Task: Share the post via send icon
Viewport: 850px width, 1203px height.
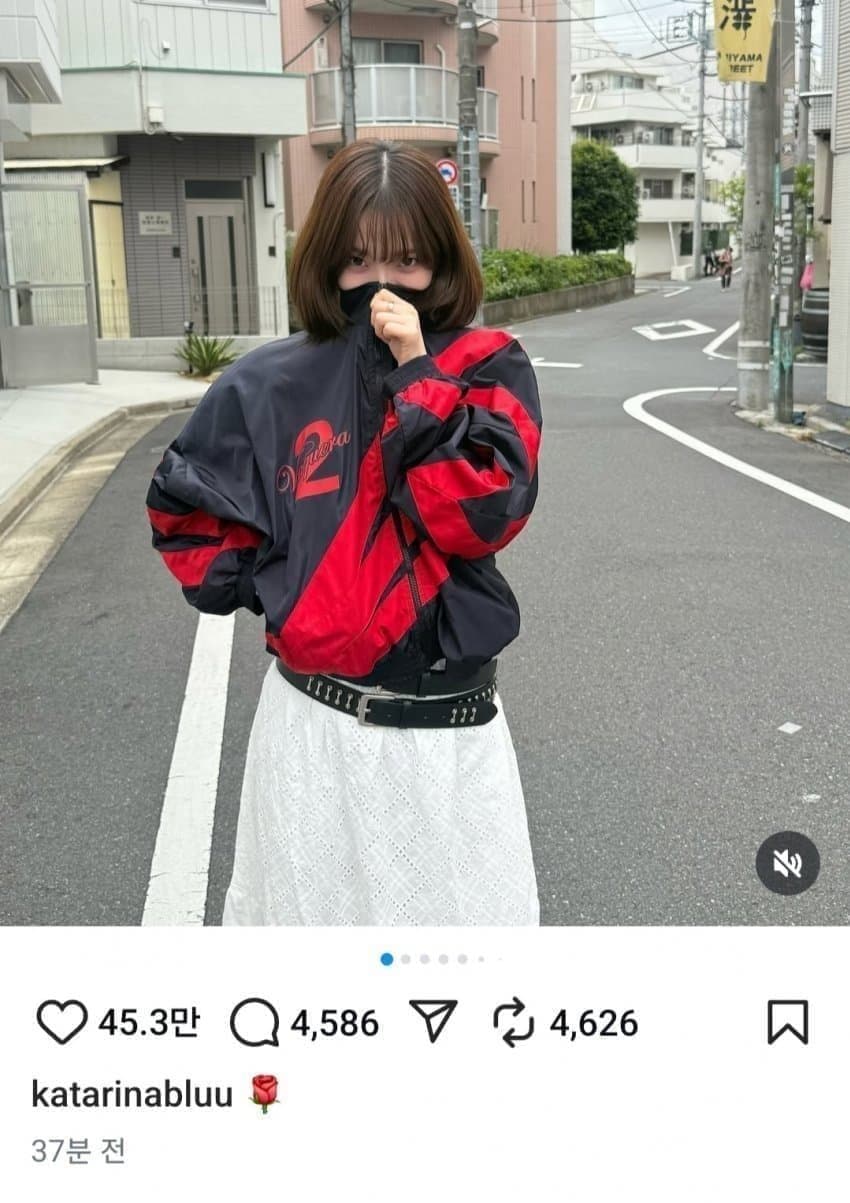Action: coord(433,1021)
